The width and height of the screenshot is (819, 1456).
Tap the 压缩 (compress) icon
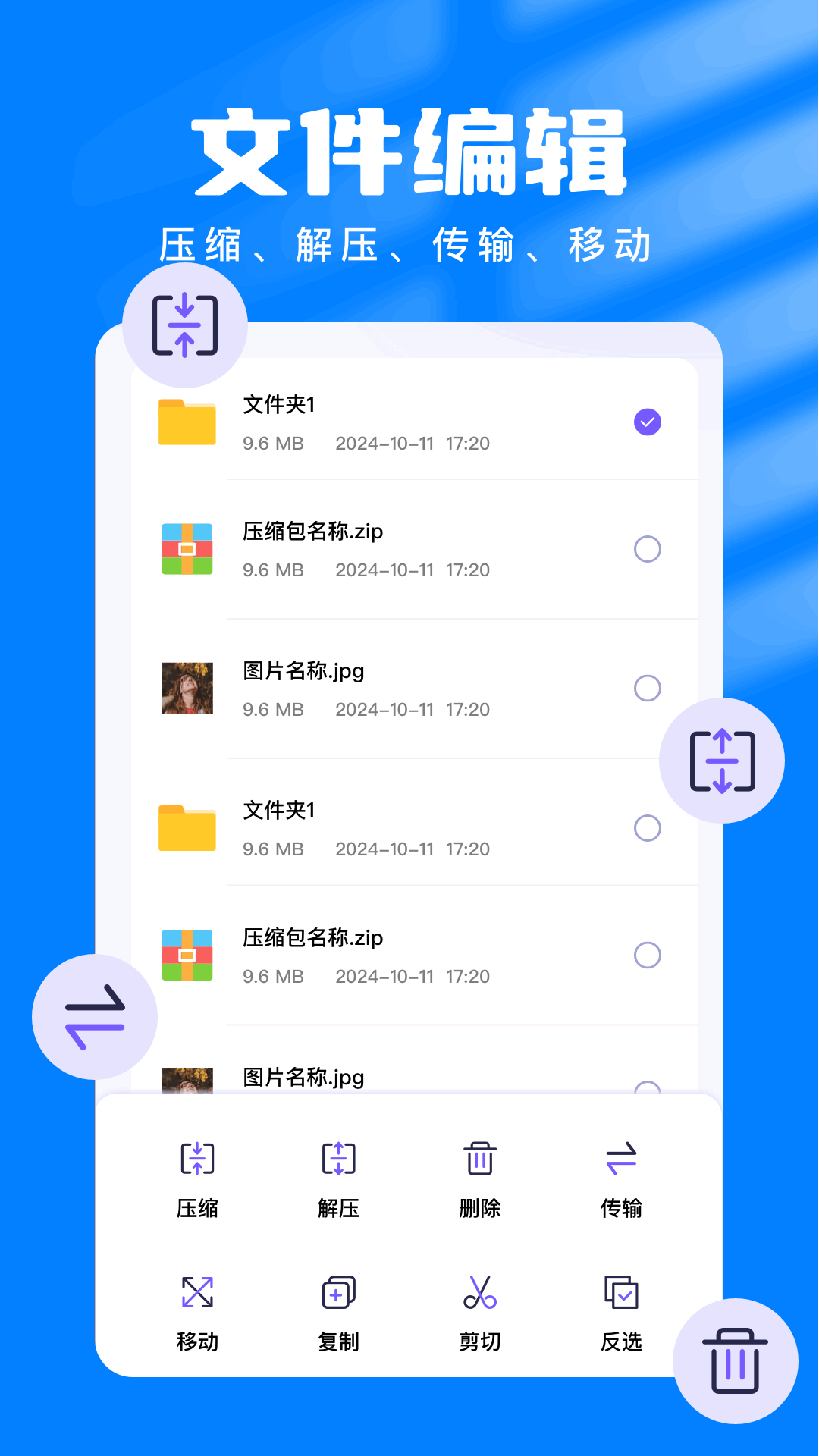[x=196, y=1158]
